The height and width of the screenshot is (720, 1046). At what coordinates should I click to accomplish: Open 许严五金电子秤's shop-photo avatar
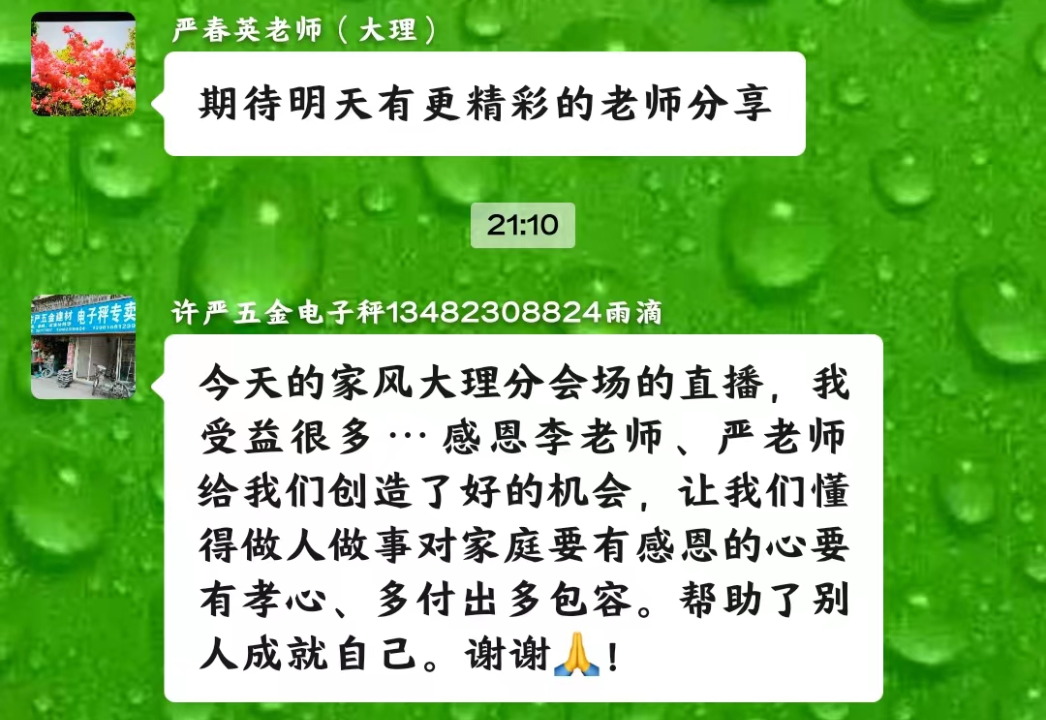pos(83,347)
